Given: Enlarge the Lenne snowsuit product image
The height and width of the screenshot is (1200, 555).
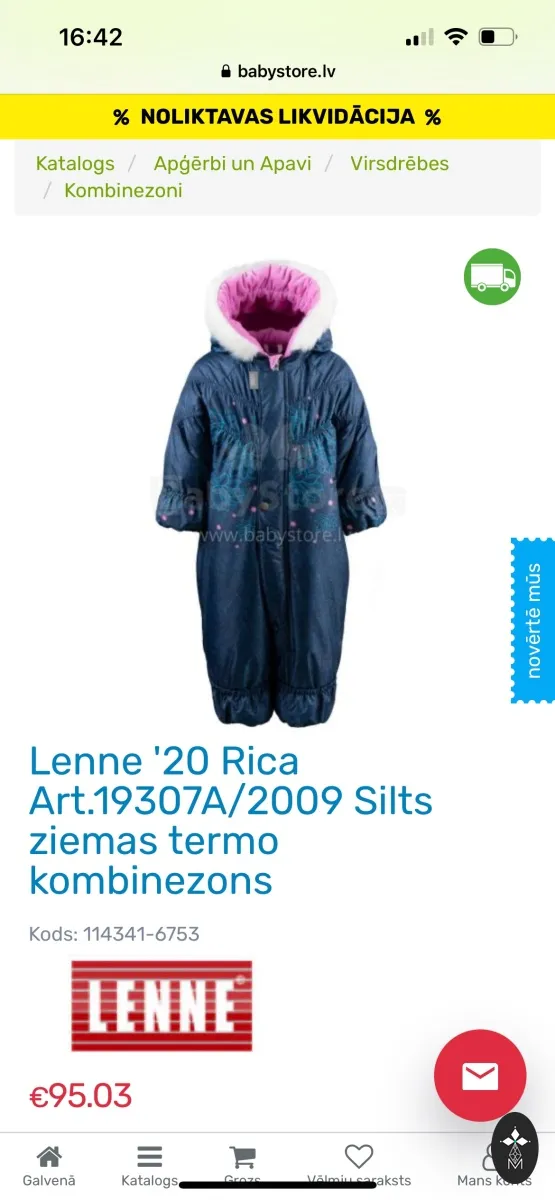Looking at the screenshot, I should (x=271, y=493).
